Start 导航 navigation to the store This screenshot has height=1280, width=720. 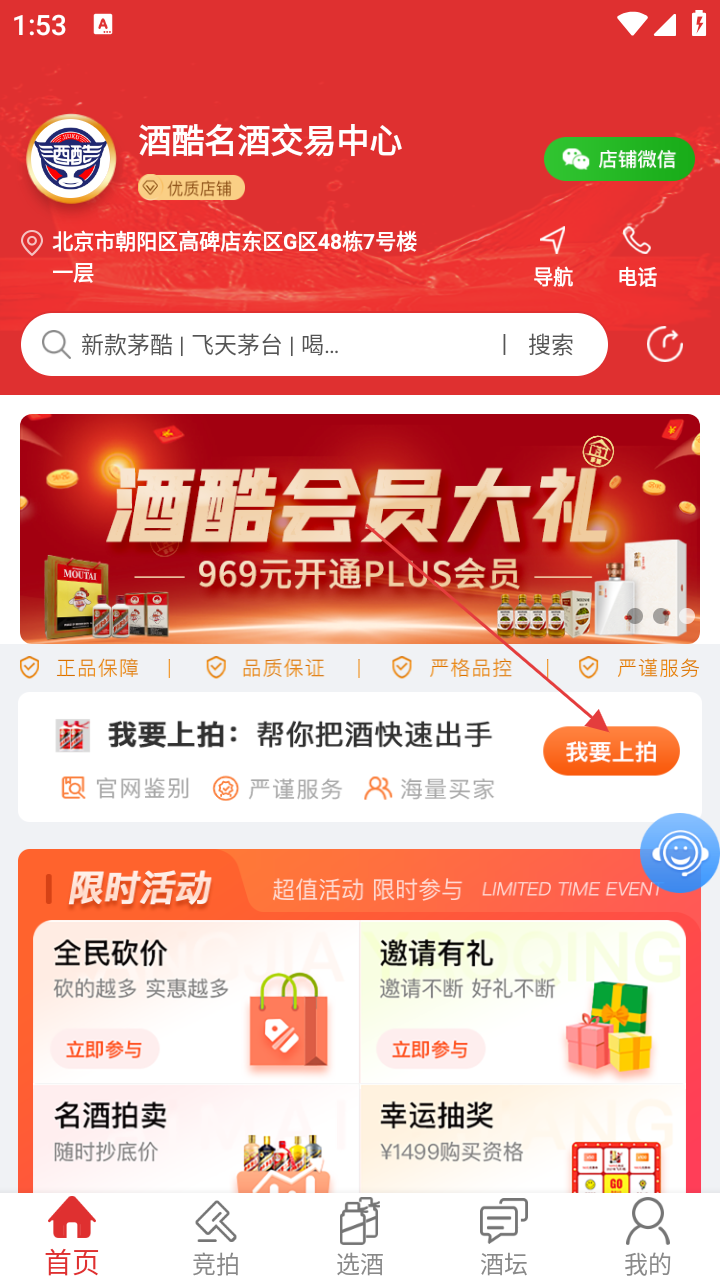(x=553, y=256)
